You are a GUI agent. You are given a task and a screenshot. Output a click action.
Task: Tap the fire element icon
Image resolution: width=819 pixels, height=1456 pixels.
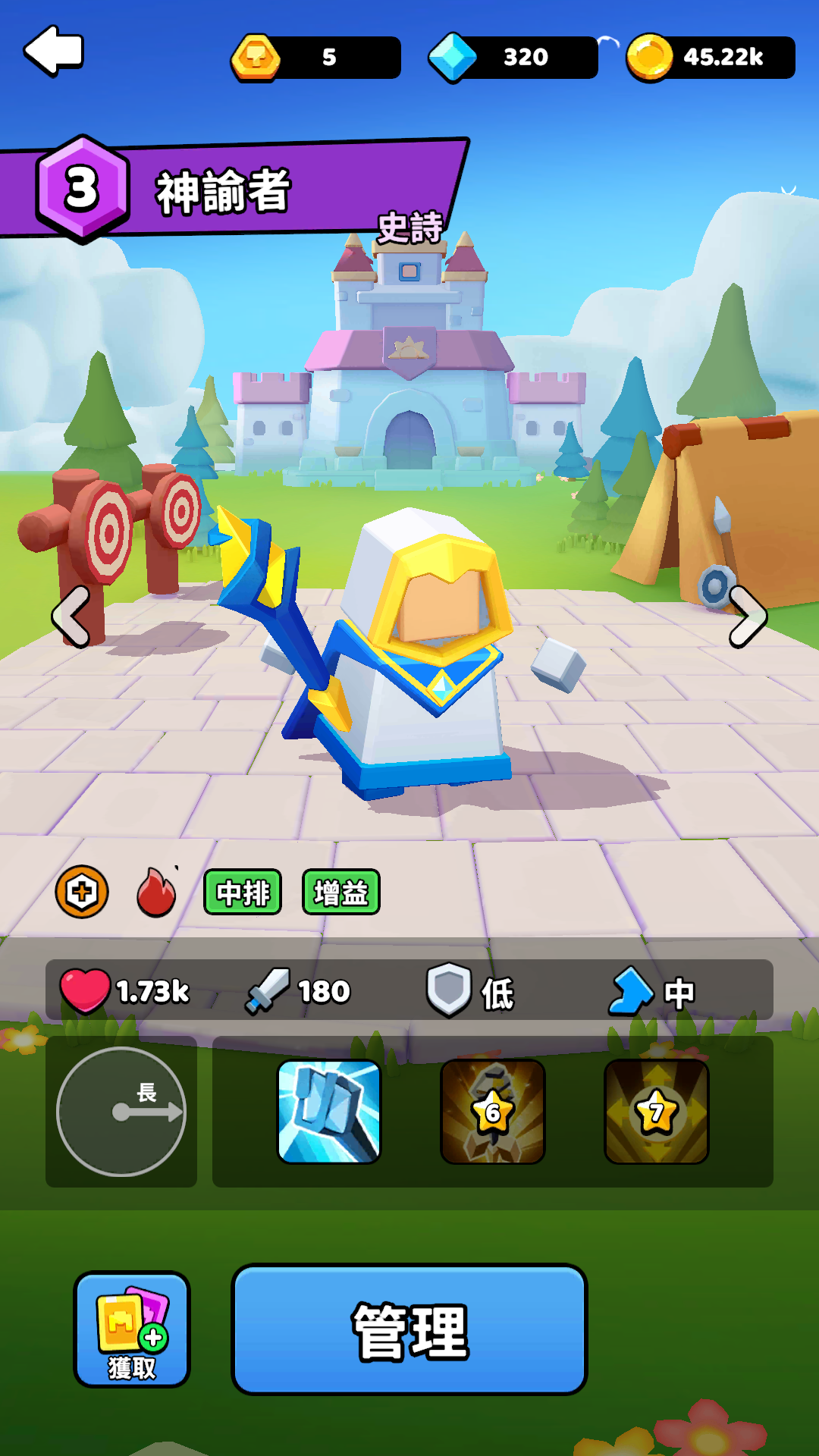click(156, 892)
